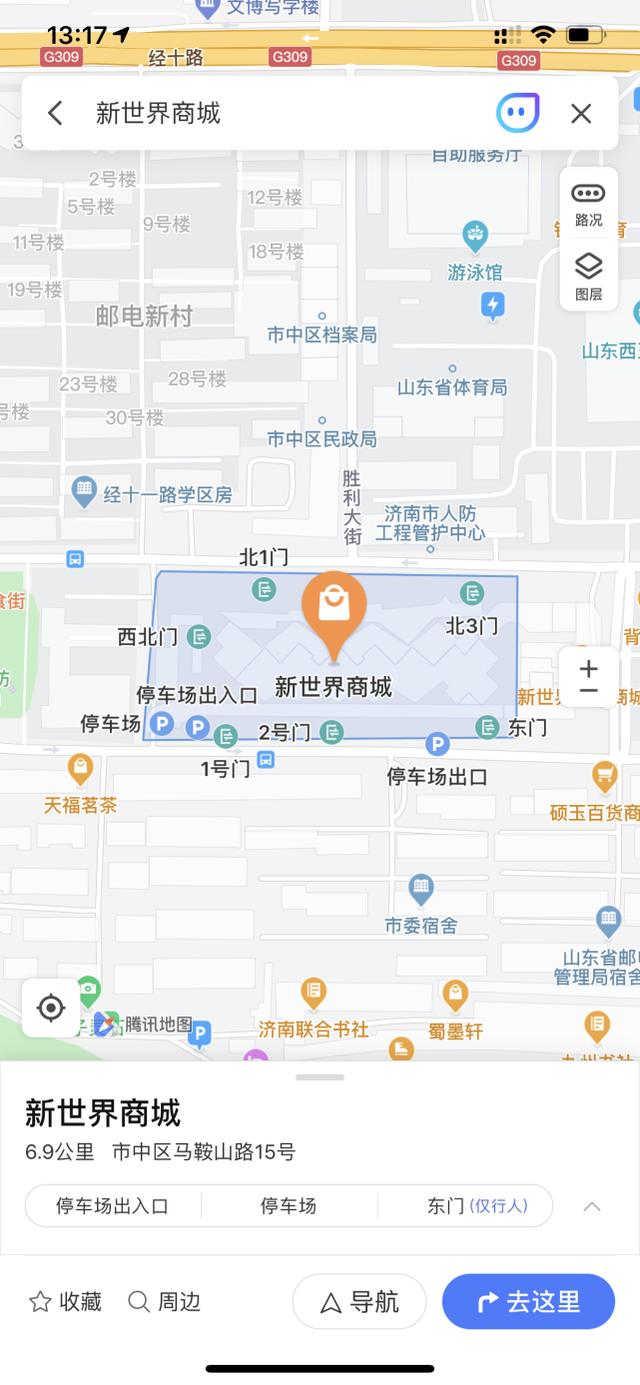Screen dimensions: 640x1385
Task: Collapse the entrance options with the chevron
Action: (592, 1206)
